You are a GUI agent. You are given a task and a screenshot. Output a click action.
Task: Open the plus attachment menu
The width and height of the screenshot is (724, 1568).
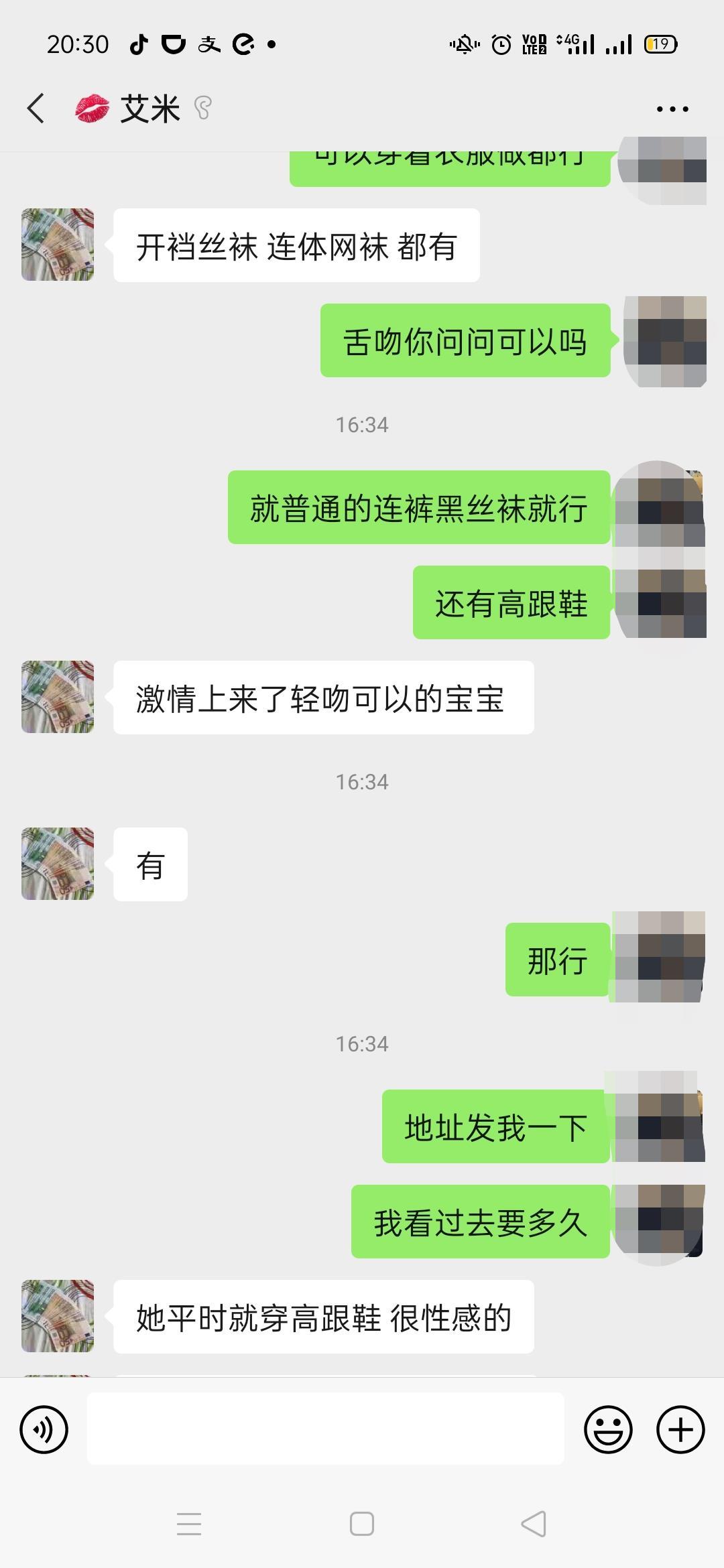point(680,1430)
